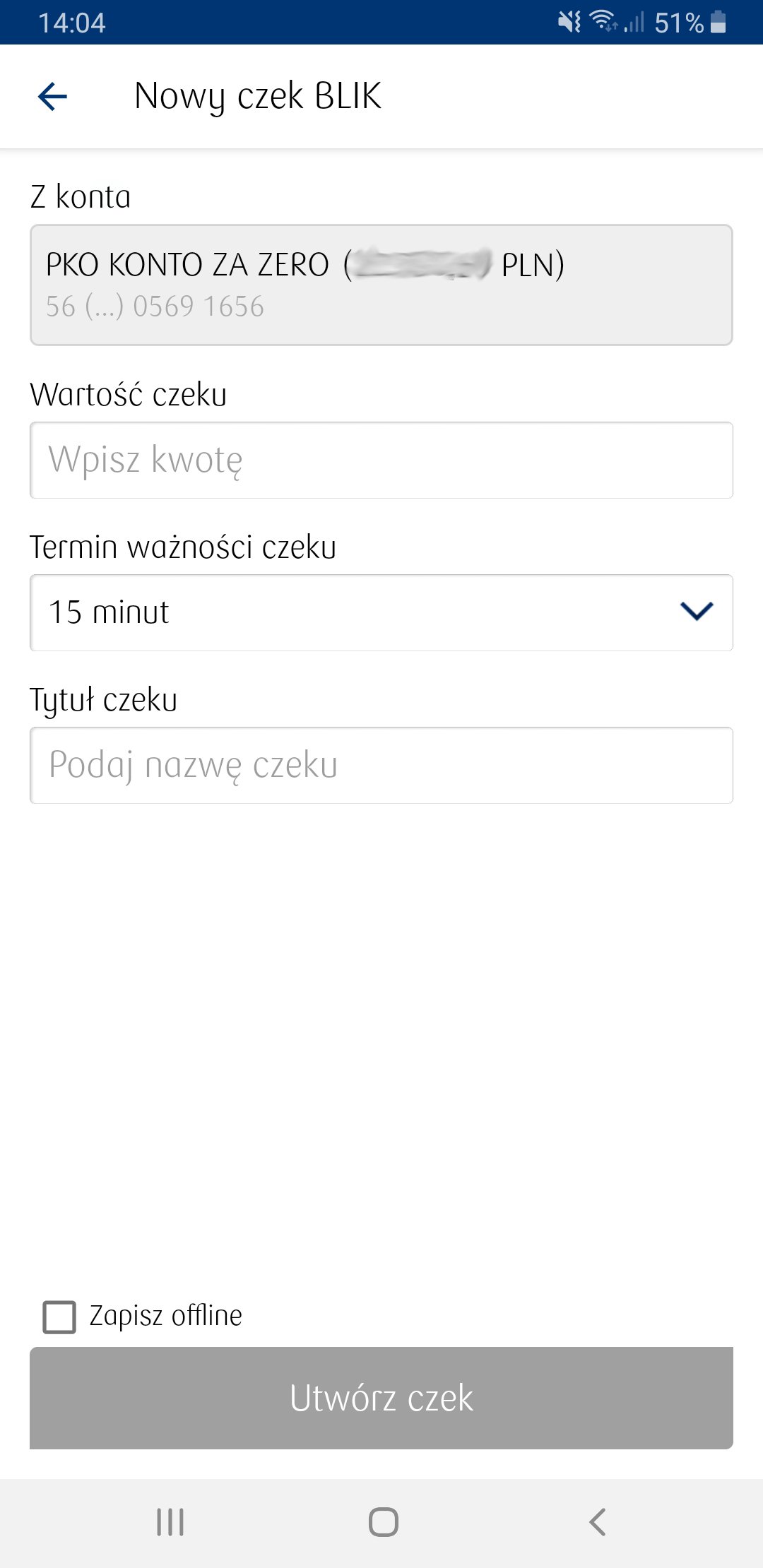Tap the Nowy czek BLIK title
This screenshot has height=1568, width=763.
point(258,97)
